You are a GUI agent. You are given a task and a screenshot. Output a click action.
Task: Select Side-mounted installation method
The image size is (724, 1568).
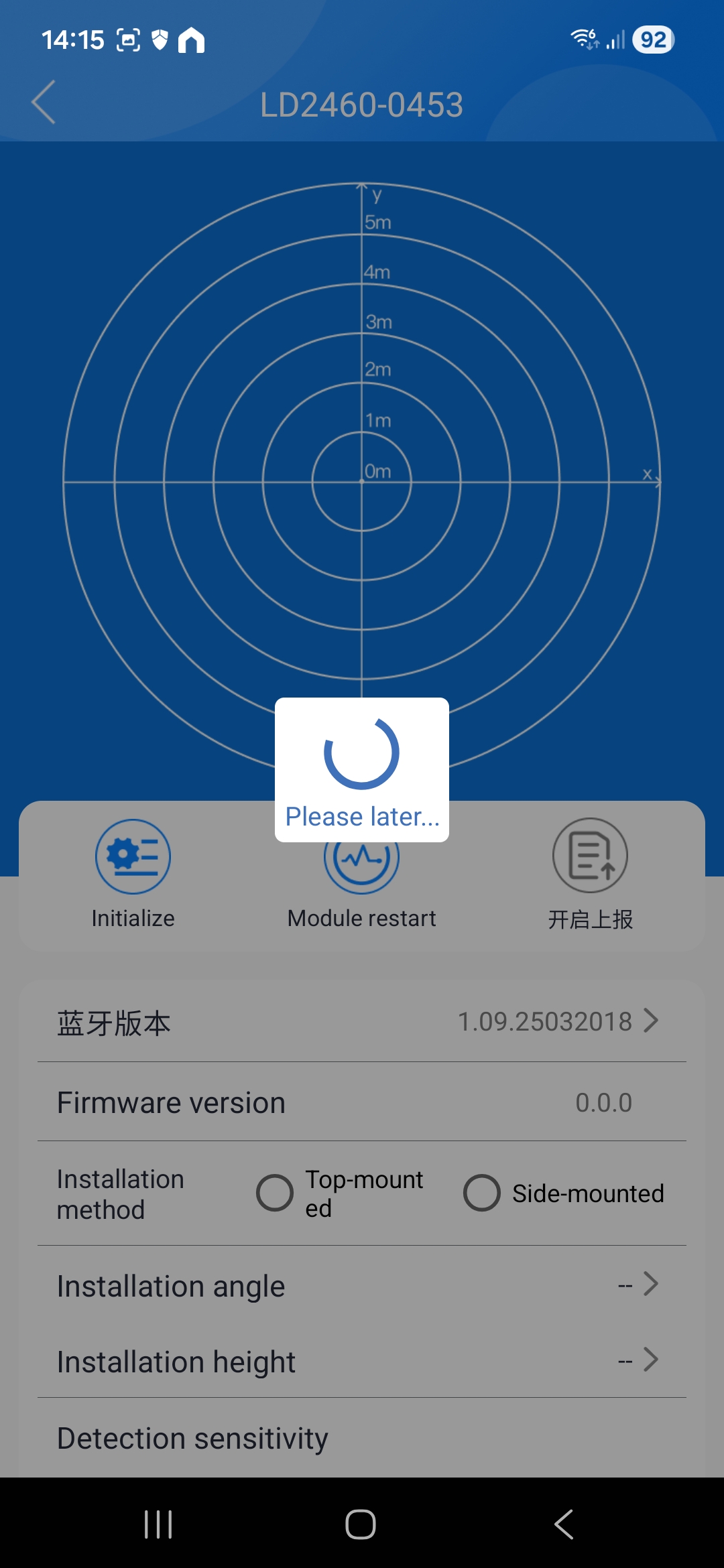(x=481, y=1193)
